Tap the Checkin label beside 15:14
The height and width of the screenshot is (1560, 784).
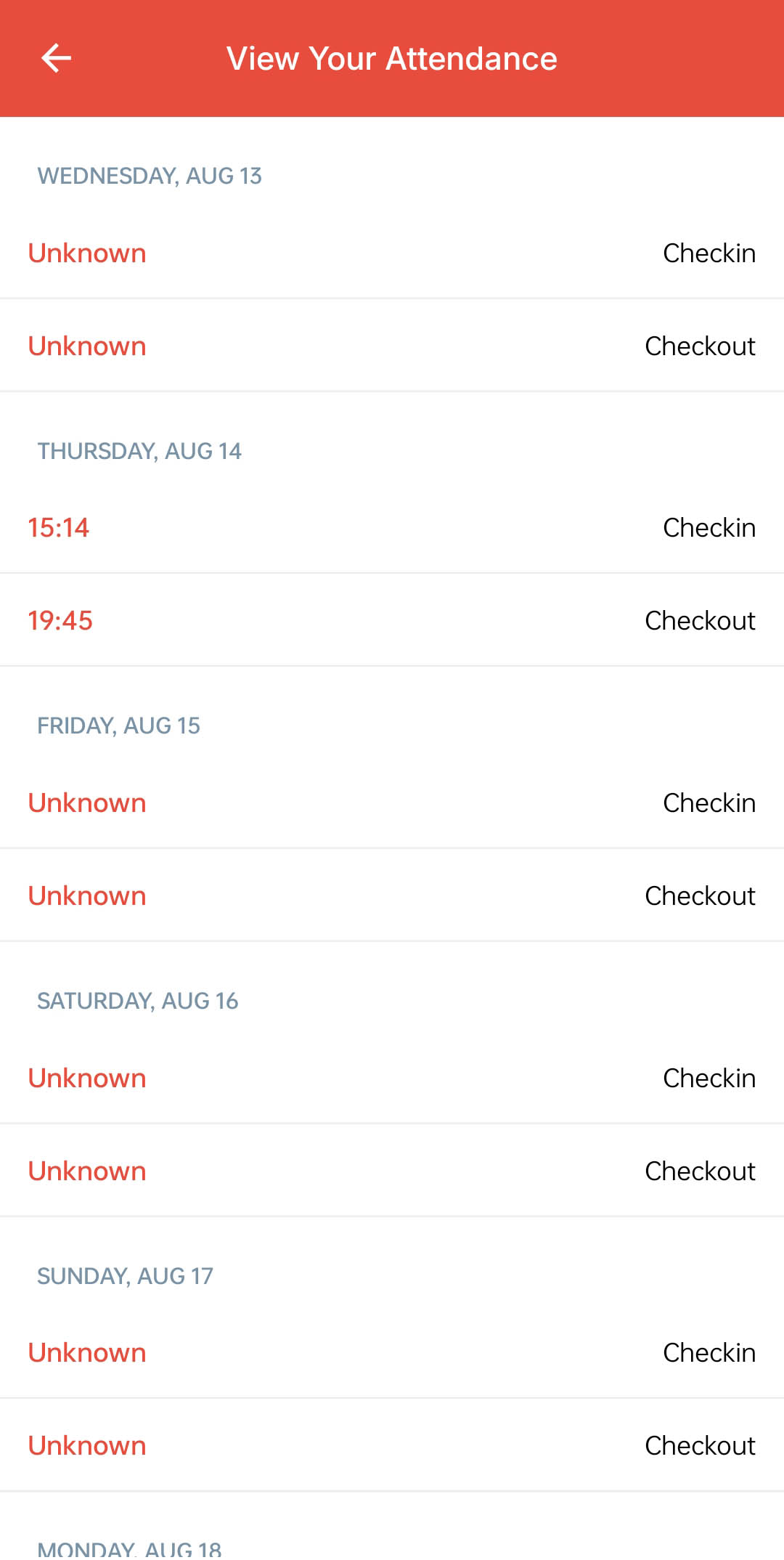(709, 528)
